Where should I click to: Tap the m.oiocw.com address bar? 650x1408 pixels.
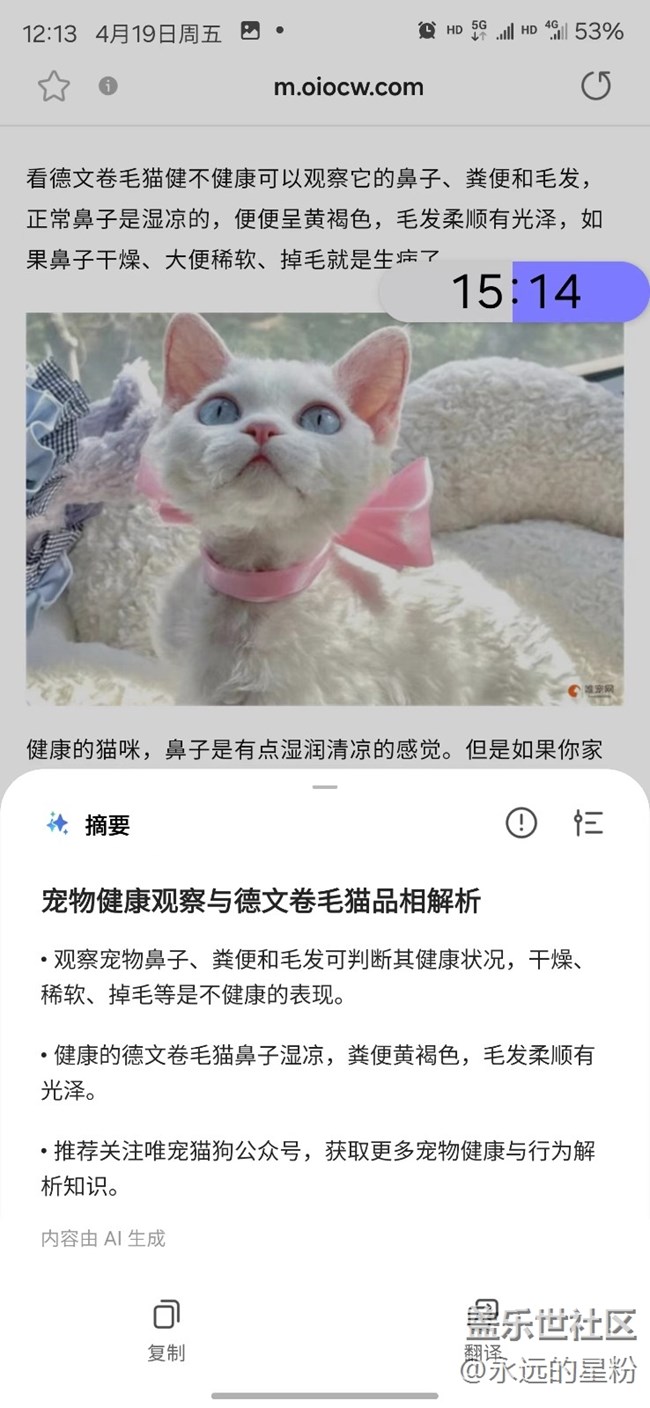[x=348, y=87]
